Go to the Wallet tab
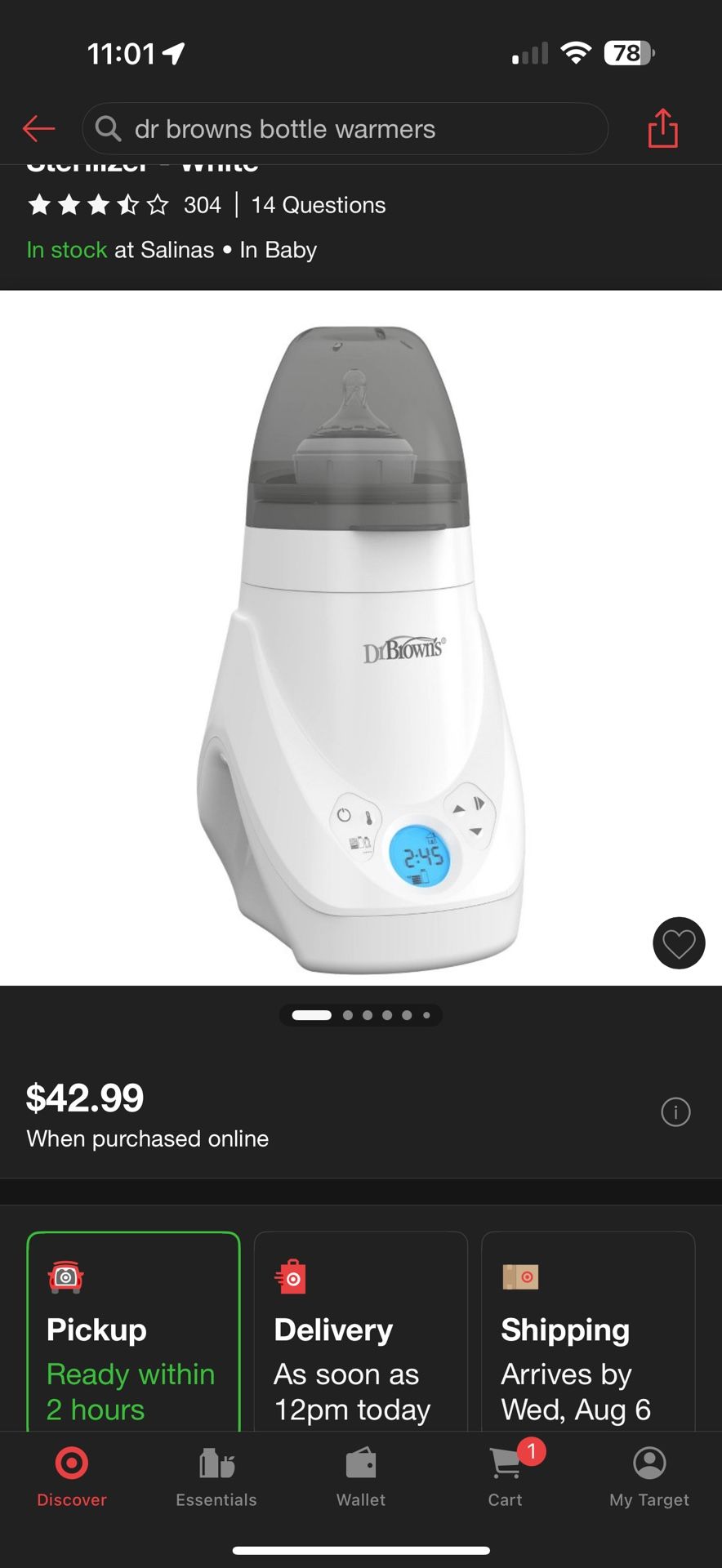Screen dimensions: 722x1568 click(x=361, y=1475)
